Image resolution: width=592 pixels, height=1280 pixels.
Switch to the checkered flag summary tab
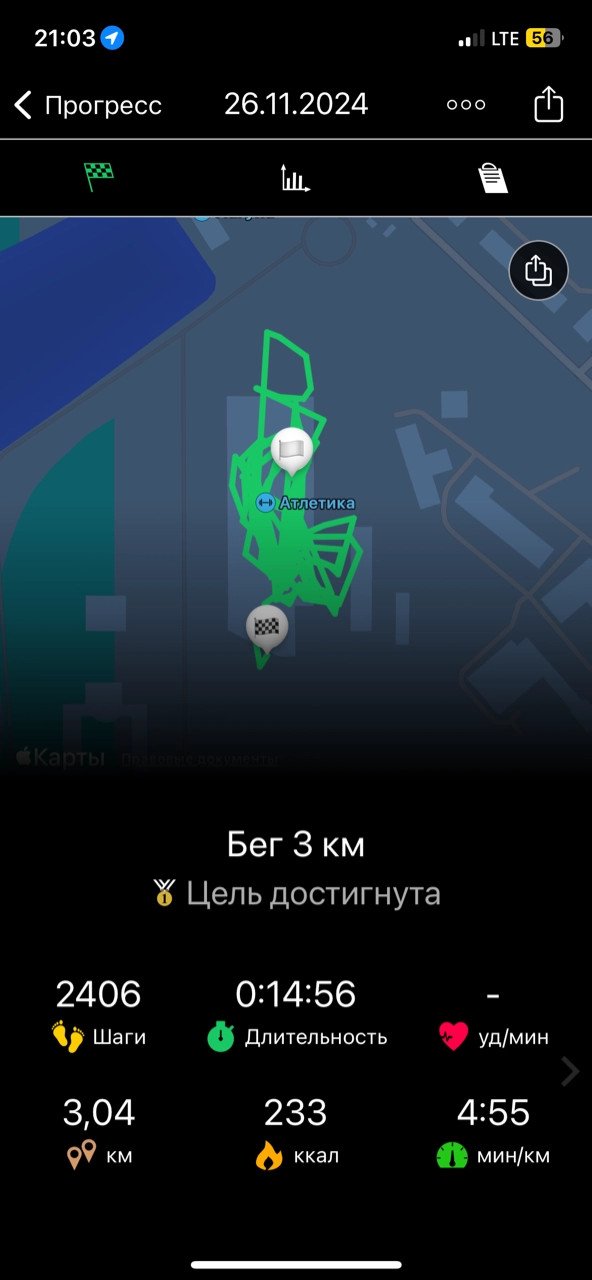click(x=98, y=178)
